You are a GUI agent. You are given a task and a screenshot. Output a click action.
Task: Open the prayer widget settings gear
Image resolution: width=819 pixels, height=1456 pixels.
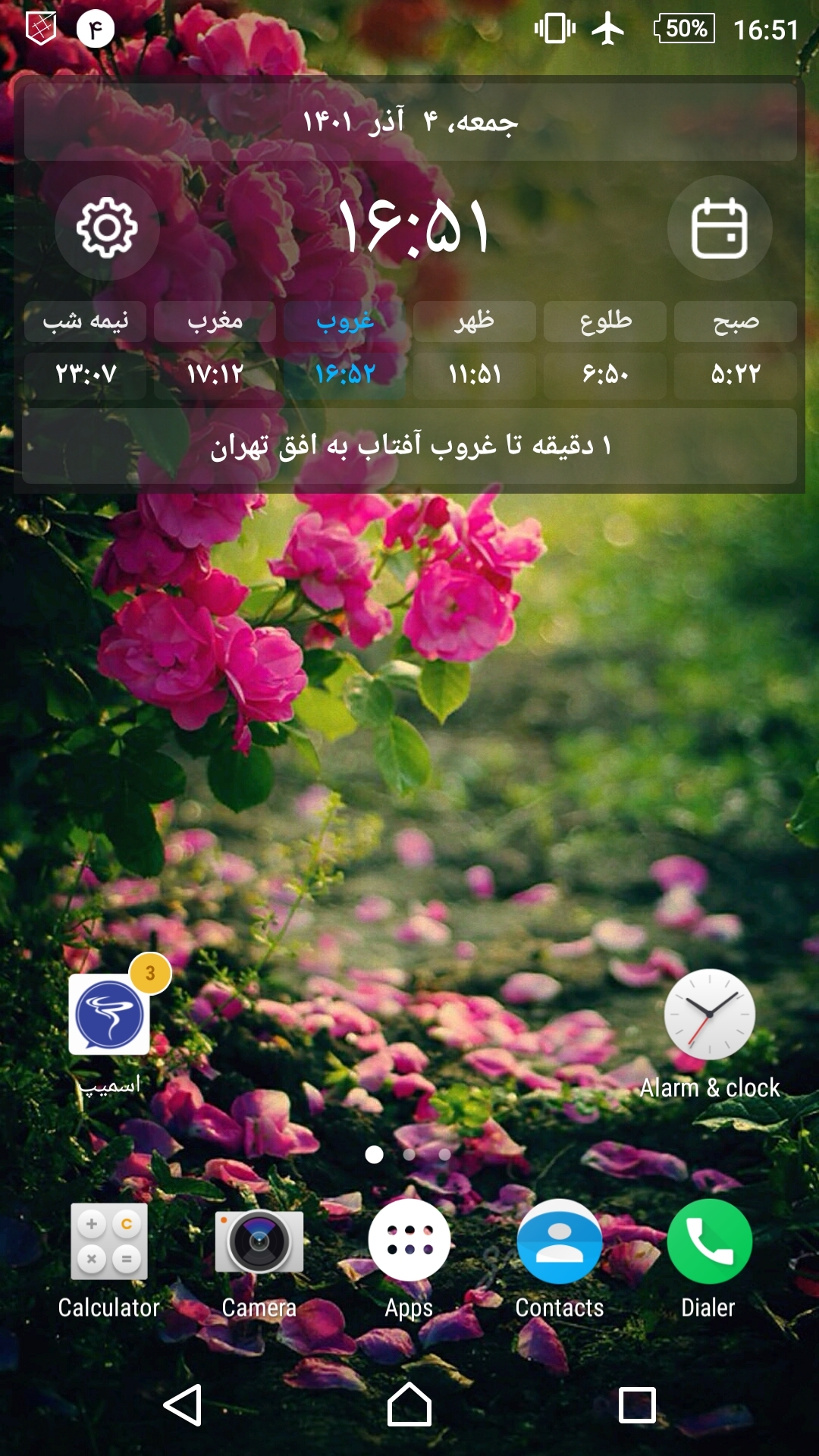(x=107, y=227)
